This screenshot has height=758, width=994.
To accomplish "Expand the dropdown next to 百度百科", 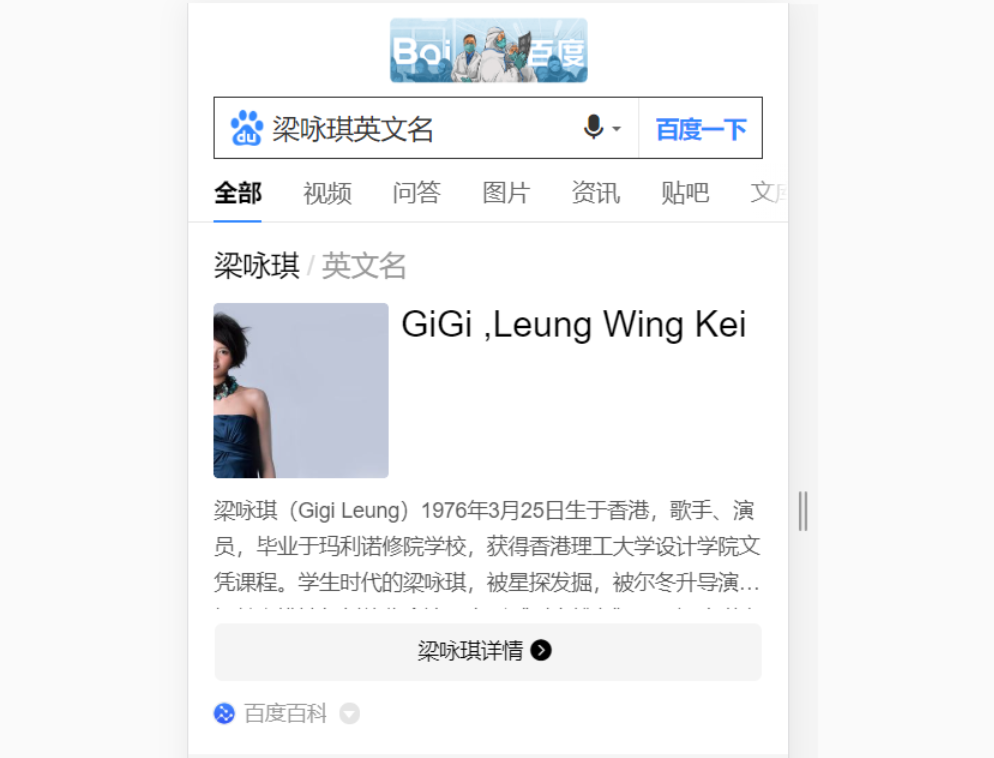I will coord(349,713).
